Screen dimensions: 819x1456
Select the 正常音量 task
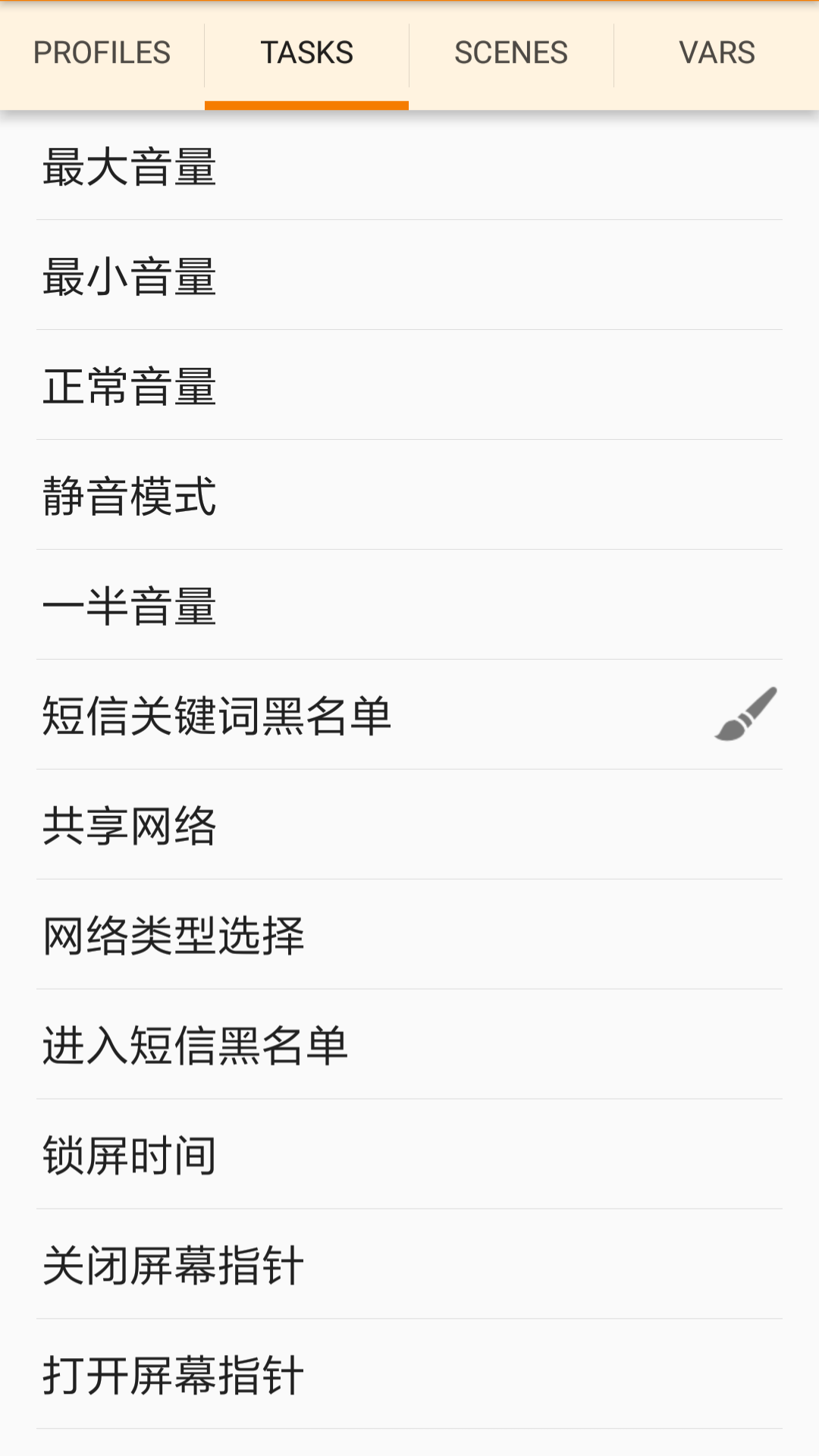tap(130, 387)
